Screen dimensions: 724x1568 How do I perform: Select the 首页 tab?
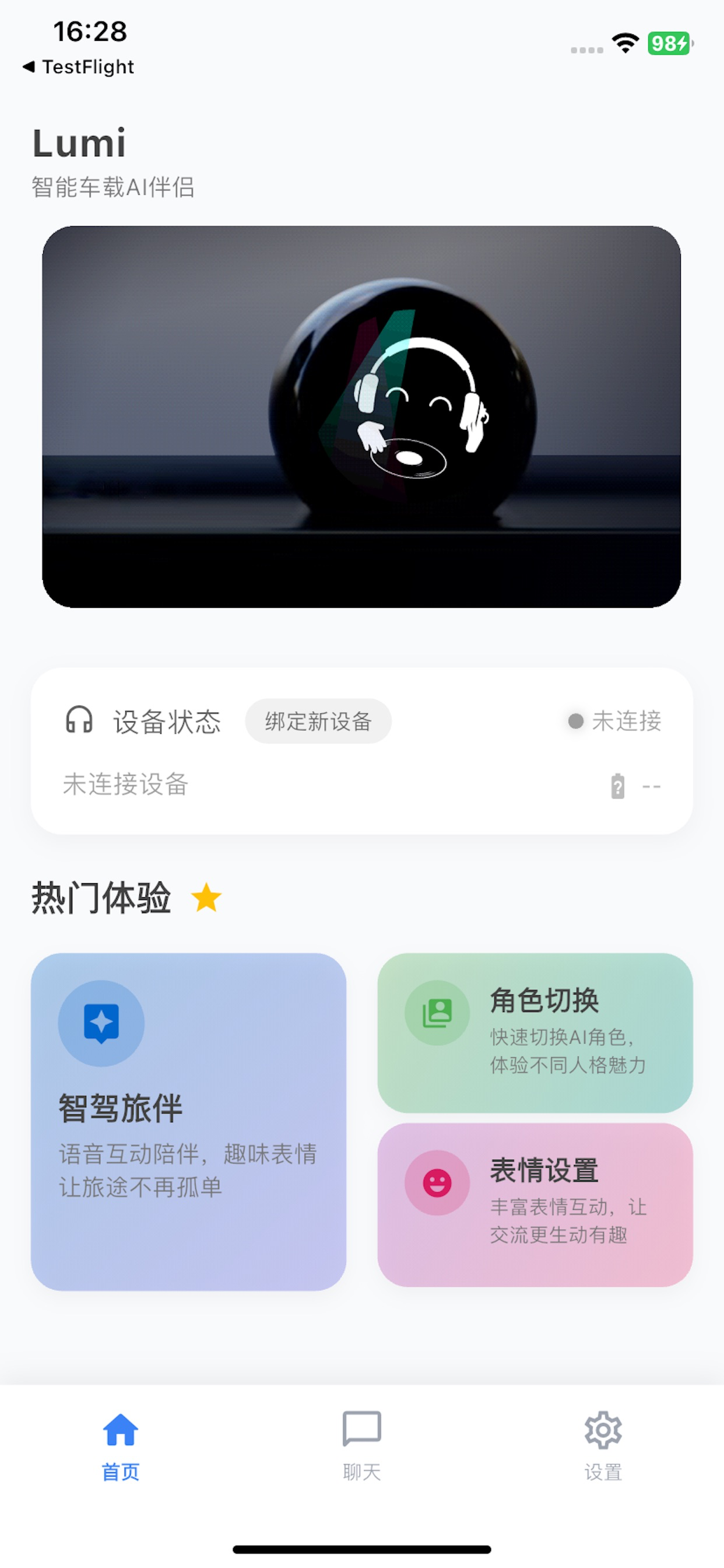point(121,1445)
